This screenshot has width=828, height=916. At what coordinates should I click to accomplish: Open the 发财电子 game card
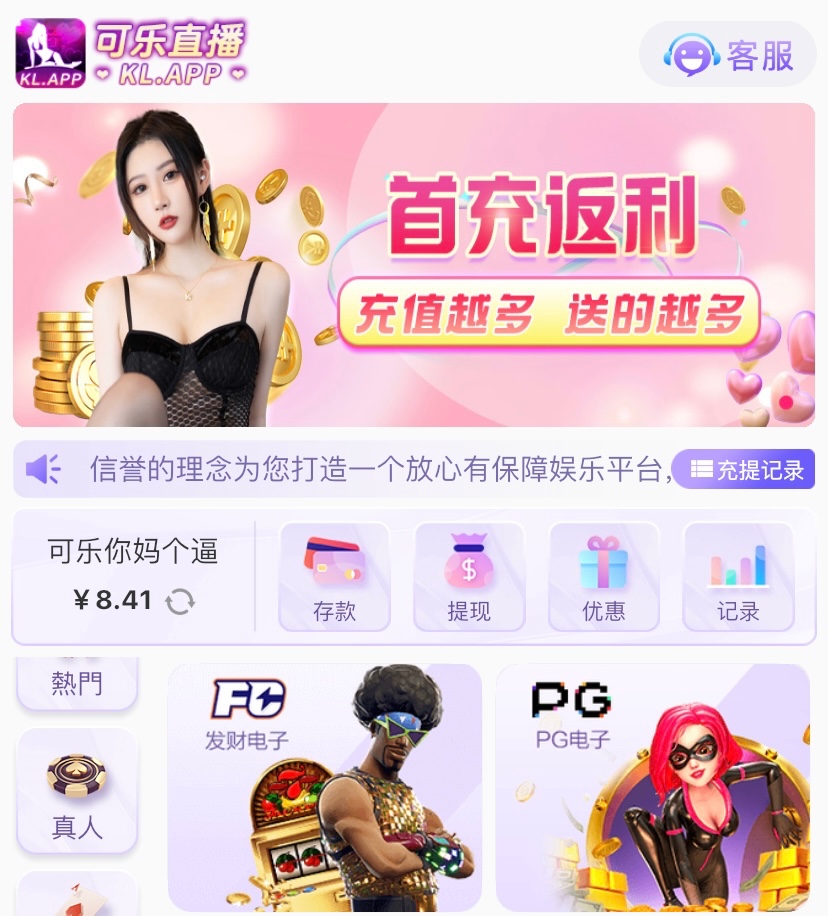point(324,786)
